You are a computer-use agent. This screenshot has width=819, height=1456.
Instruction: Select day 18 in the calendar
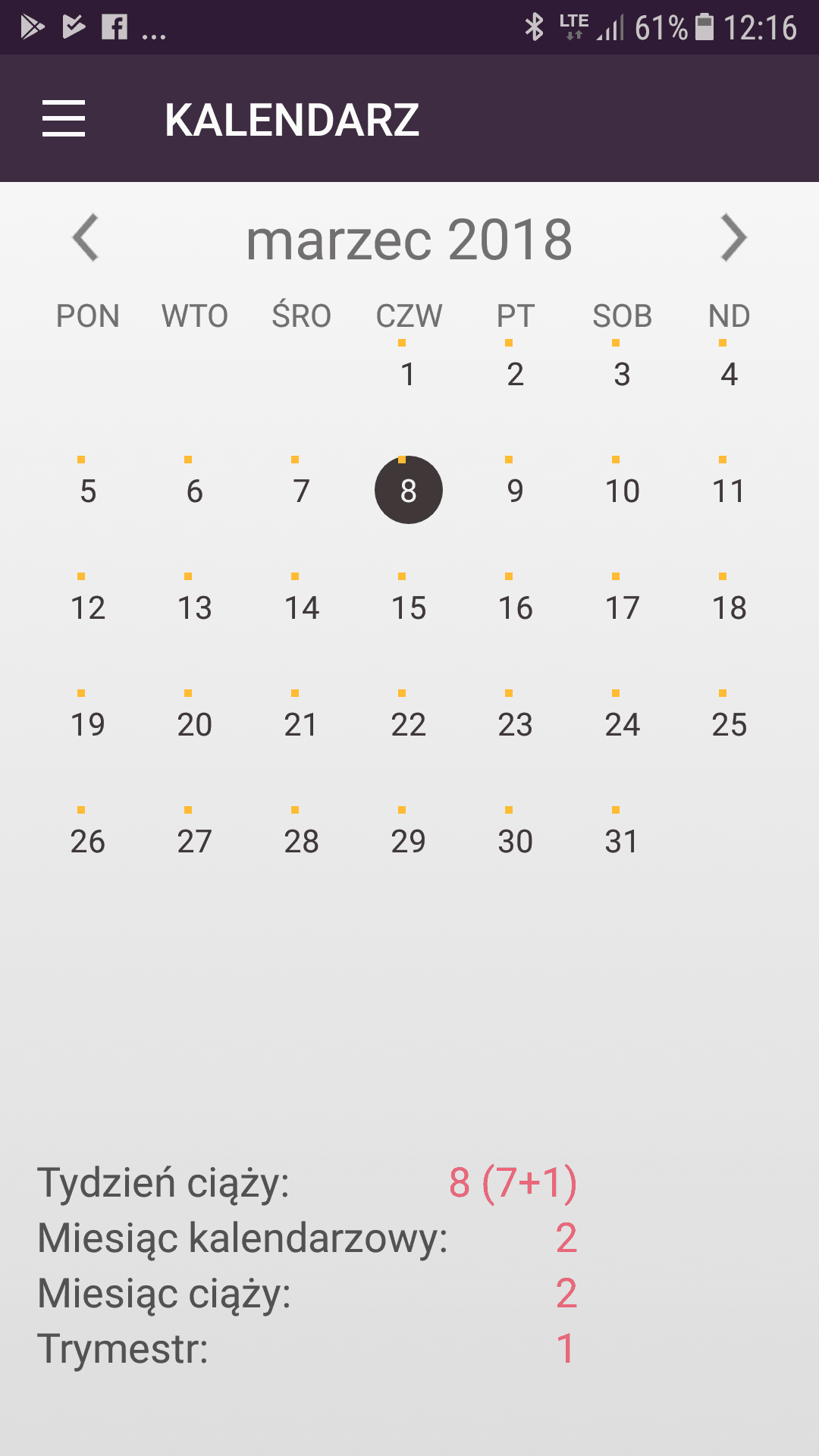click(729, 607)
